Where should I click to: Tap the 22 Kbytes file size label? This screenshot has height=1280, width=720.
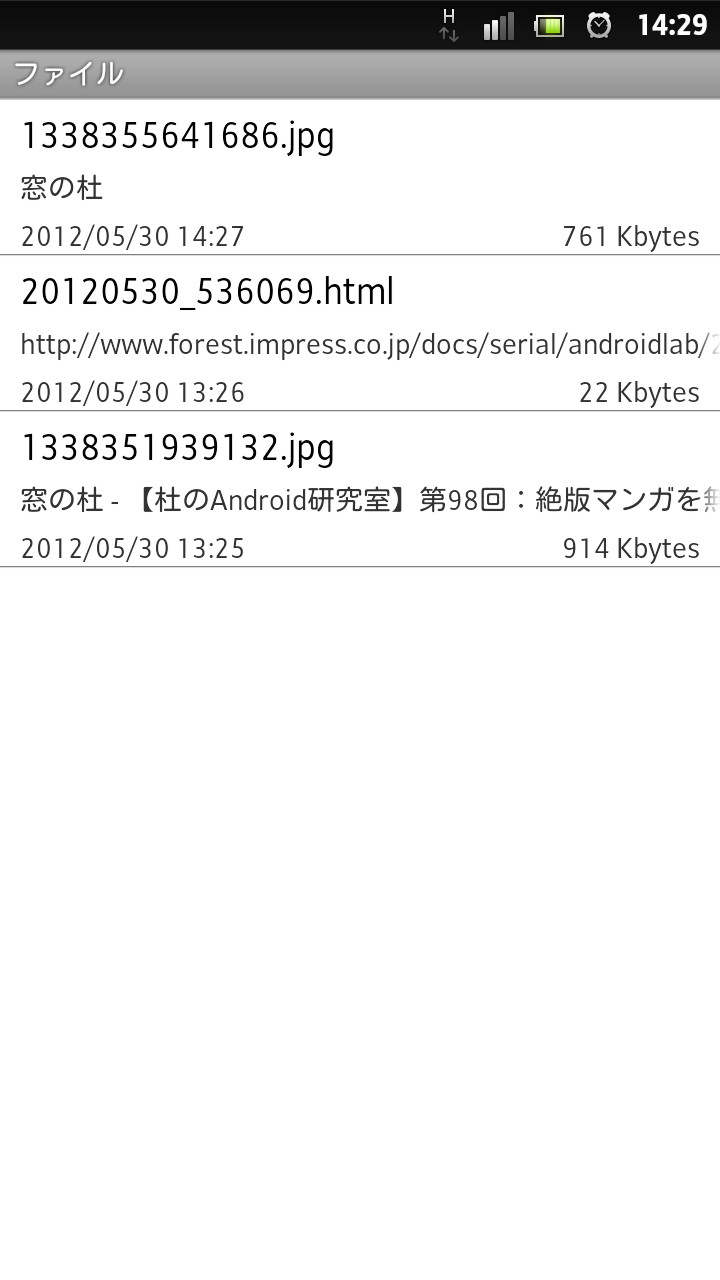[638, 392]
